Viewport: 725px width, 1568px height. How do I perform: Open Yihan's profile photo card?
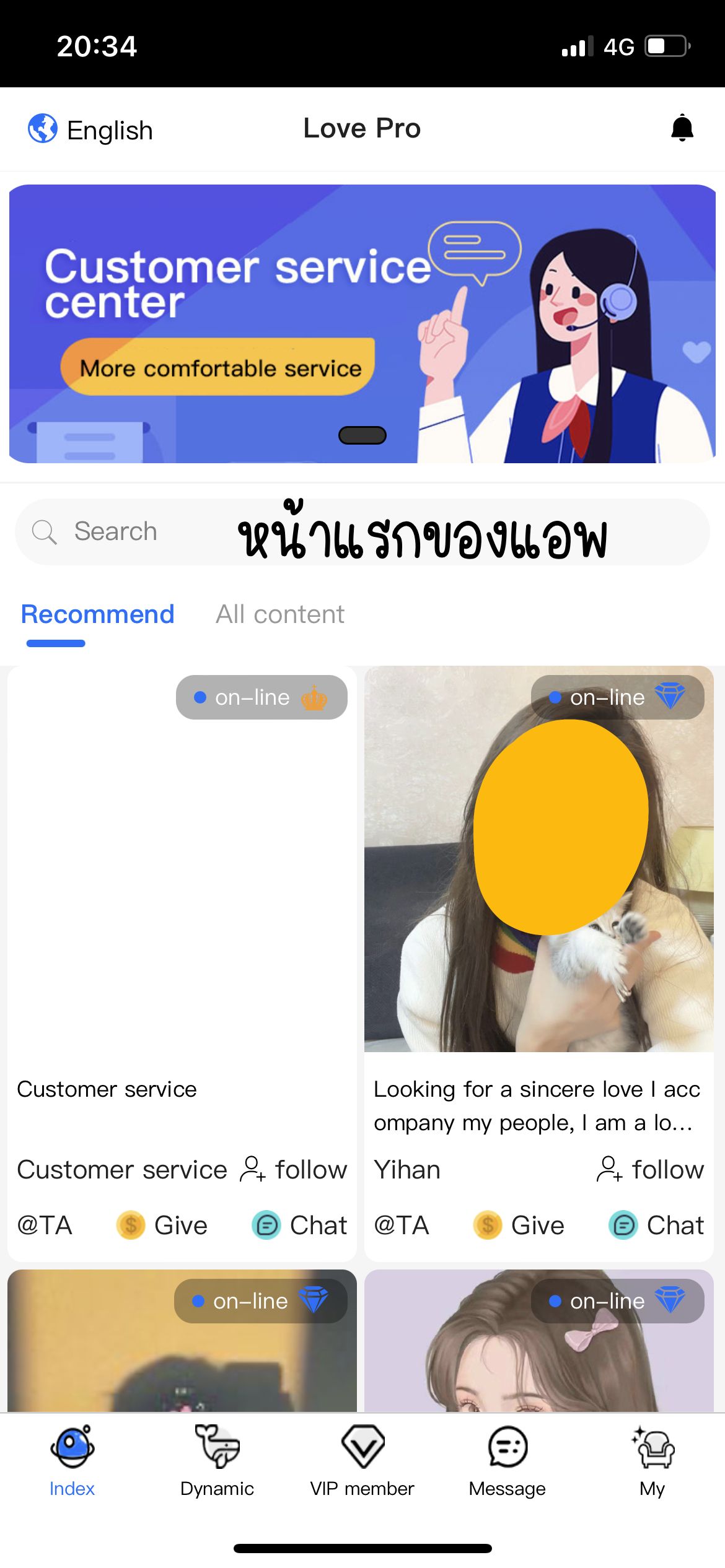pyautogui.click(x=538, y=858)
